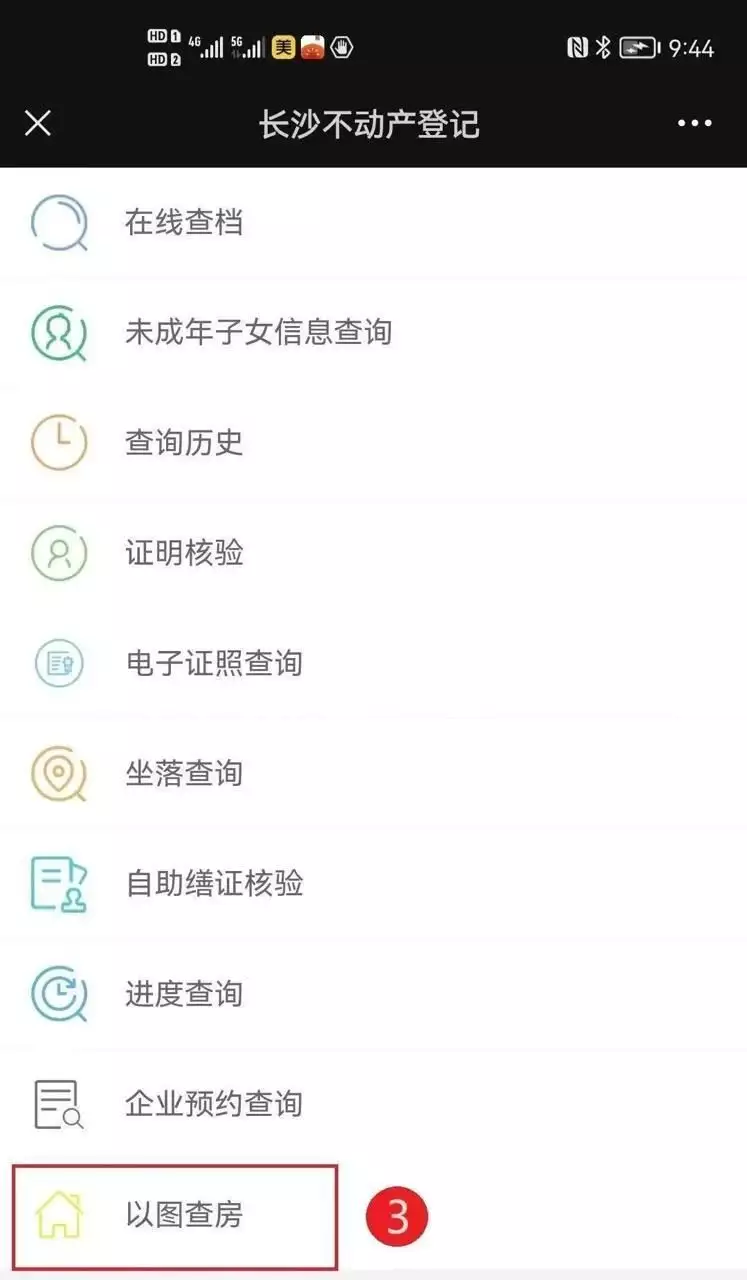Image resolution: width=747 pixels, height=1280 pixels.
Task: Tap the 坐落查询 row
Action: (x=184, y=773)
